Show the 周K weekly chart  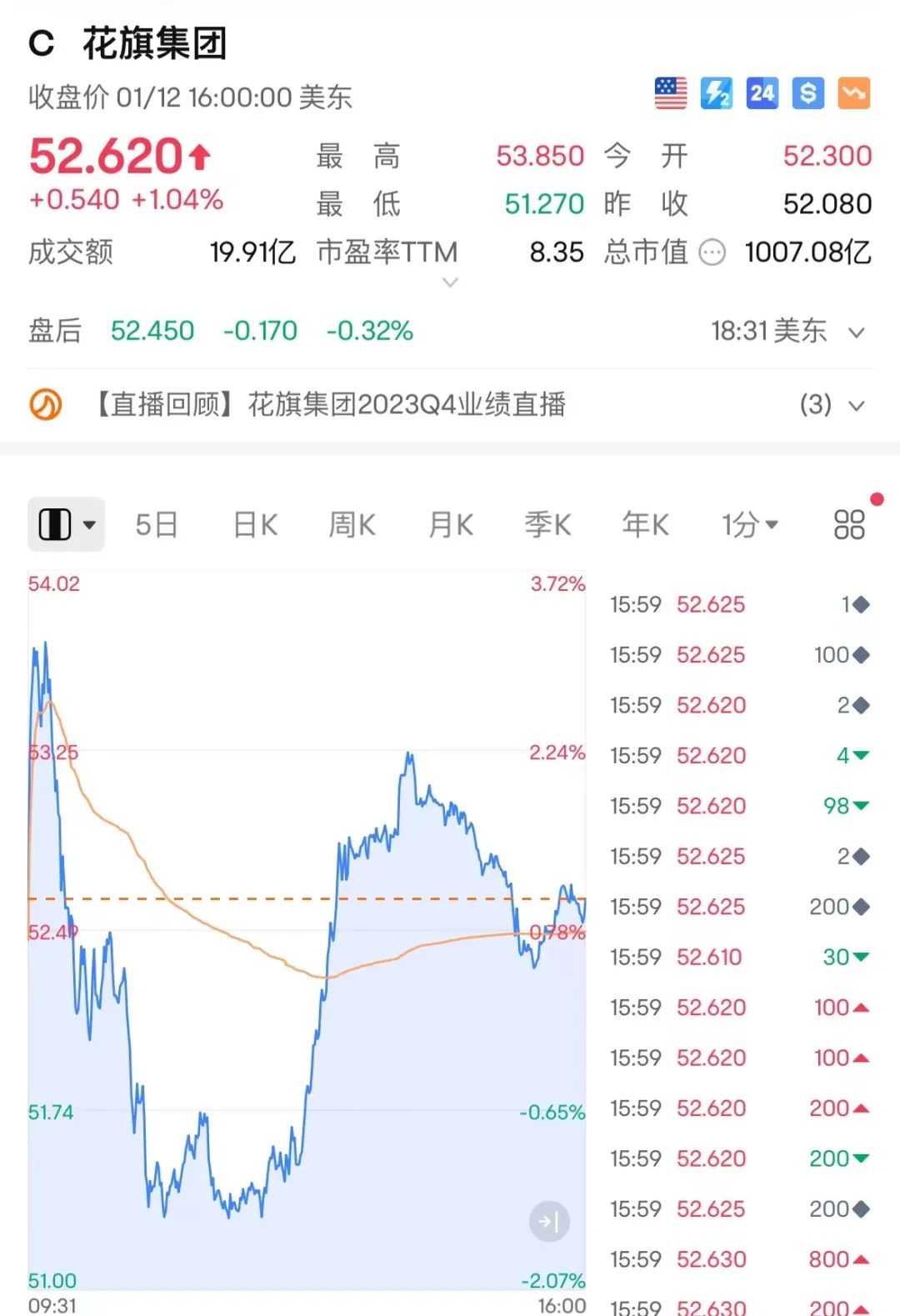[352, 525]
